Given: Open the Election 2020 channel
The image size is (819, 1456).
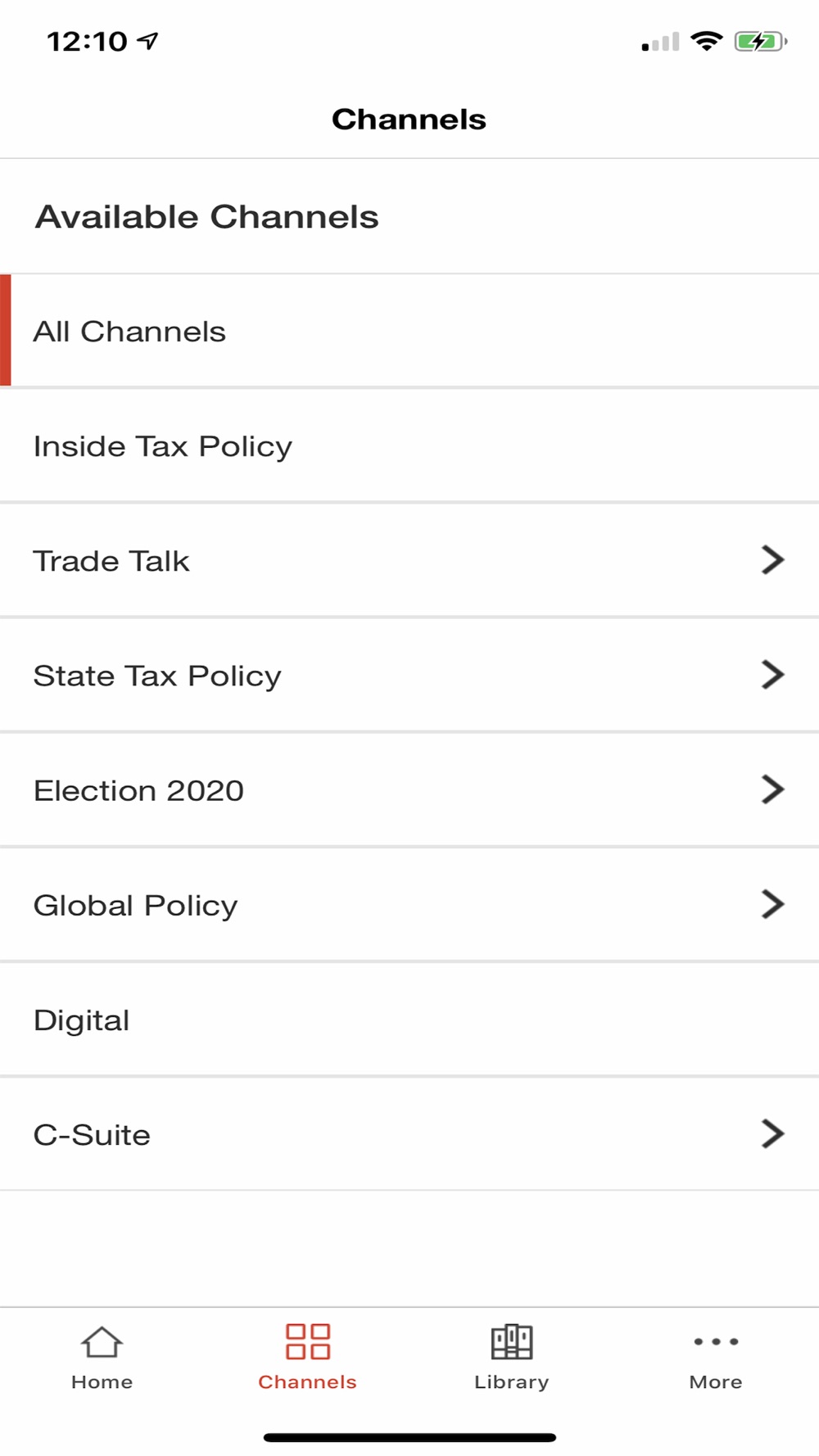Looking at the screenshot, I should tap(409, 789).
